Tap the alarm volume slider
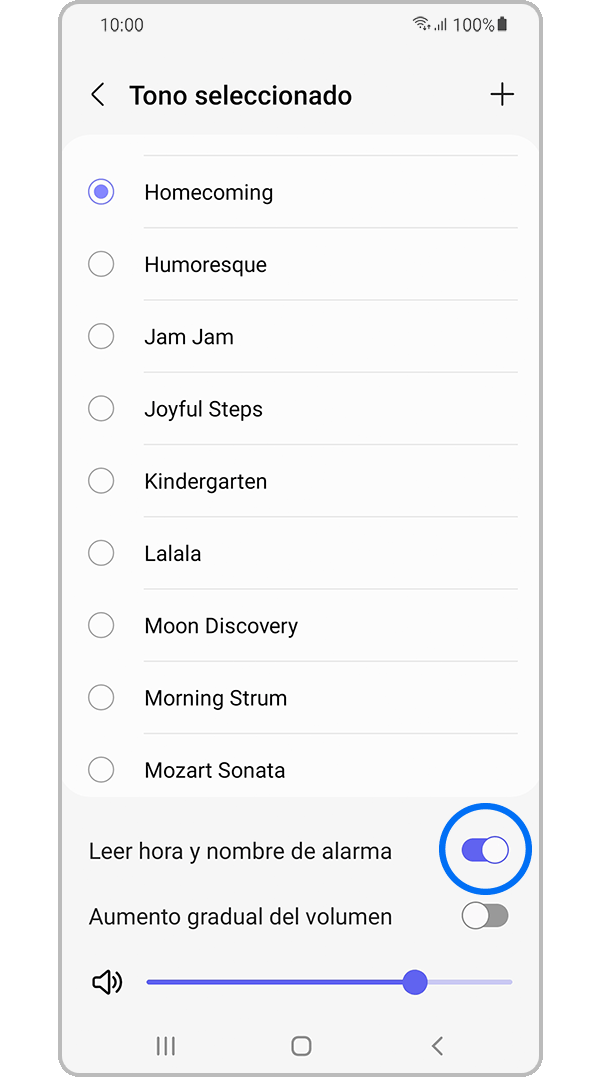 pos(329,982)
